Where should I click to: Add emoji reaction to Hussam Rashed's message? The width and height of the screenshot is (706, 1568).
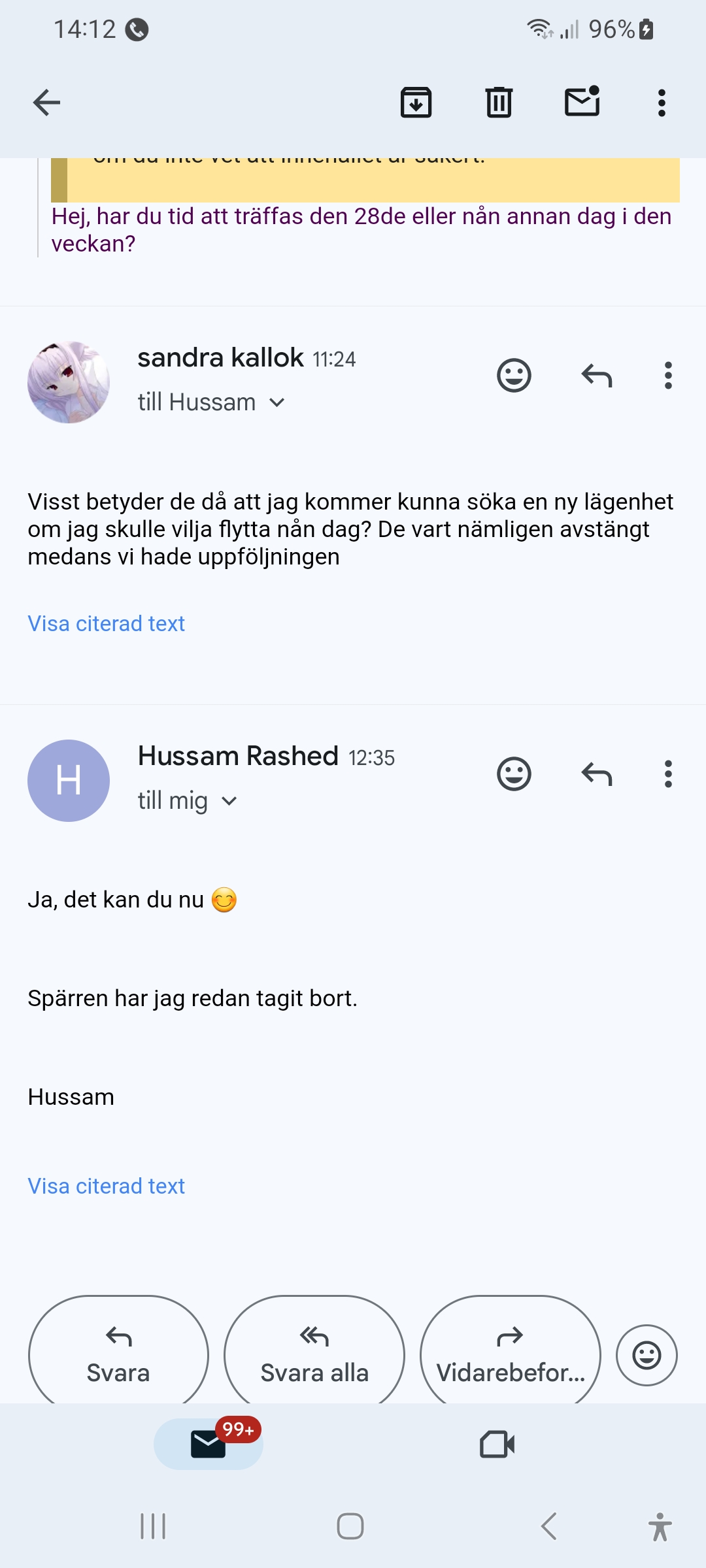pos(514,774)
